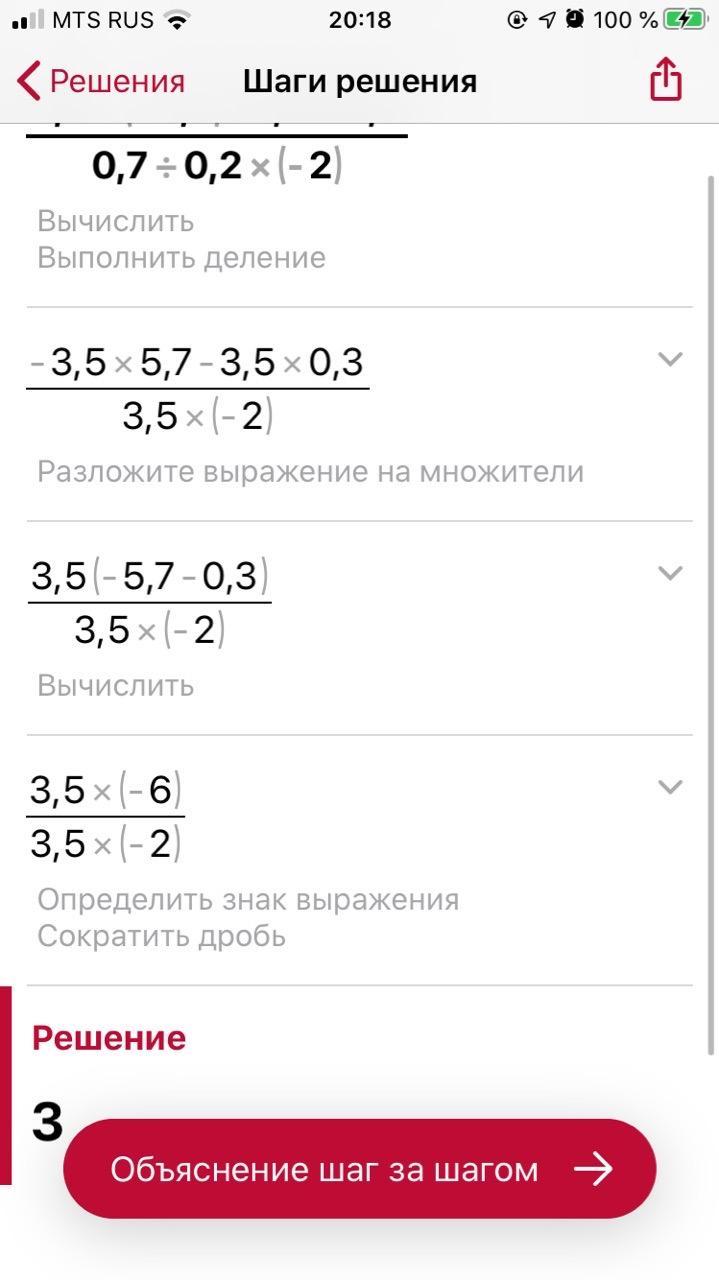Expand the 3,5×(−6) step
The image size is (719, 1280).
(x=670, y=786)
